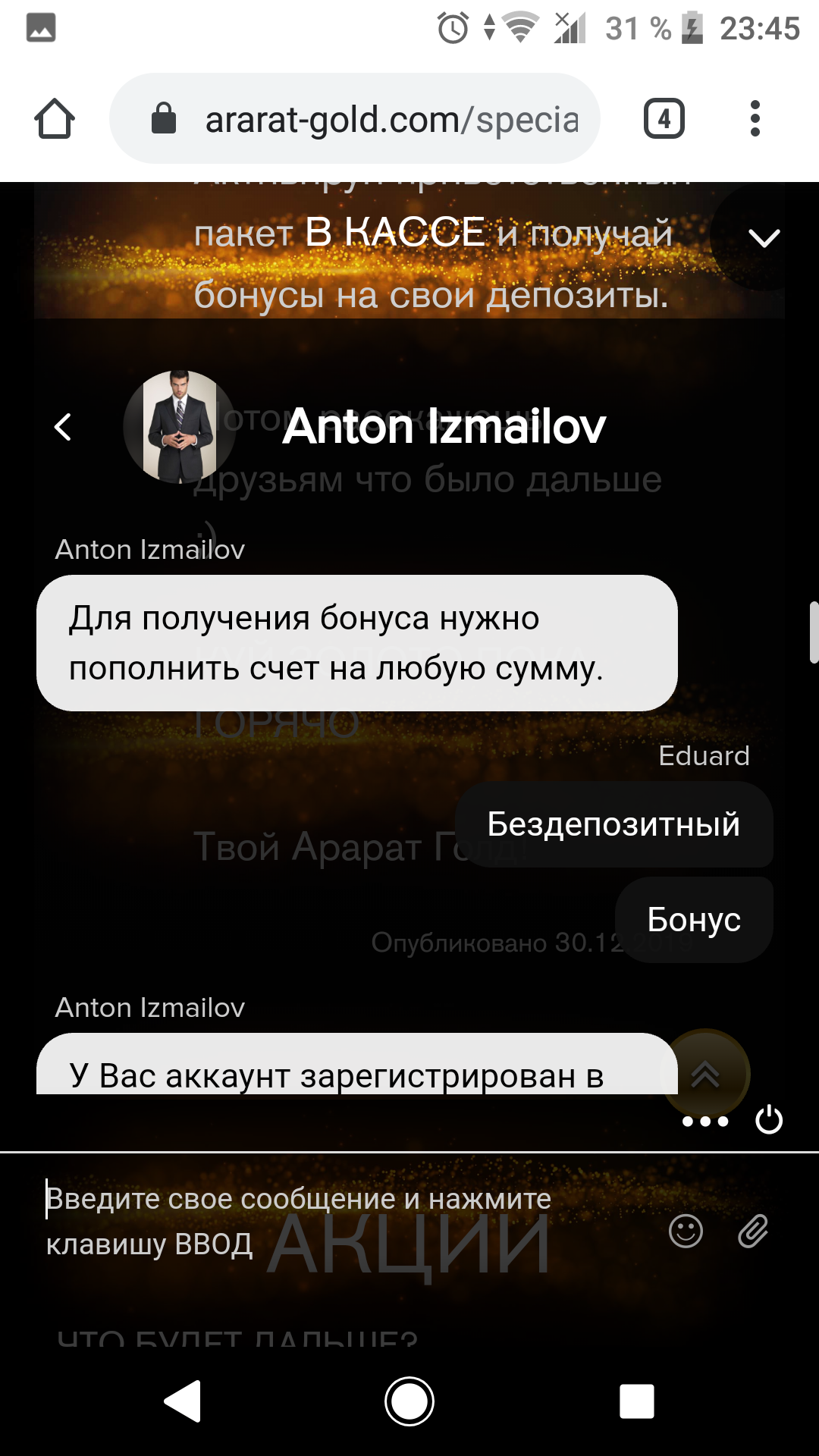The width and height of the screenshot is (819, 1456).
Task: Go back from Anton Izmailov's chat
Action: [x=63, y=427]
